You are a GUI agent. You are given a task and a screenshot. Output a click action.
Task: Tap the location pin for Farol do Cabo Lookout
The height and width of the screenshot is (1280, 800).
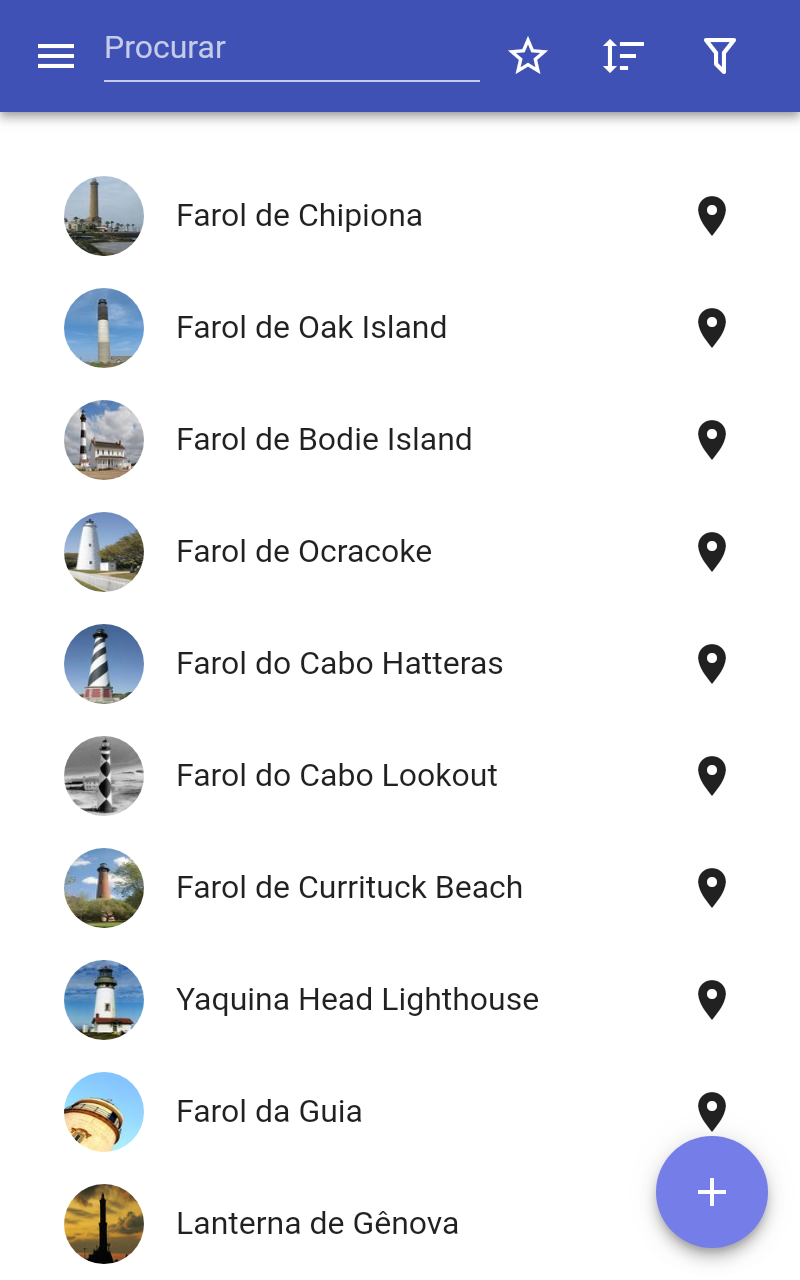point(711,776)
